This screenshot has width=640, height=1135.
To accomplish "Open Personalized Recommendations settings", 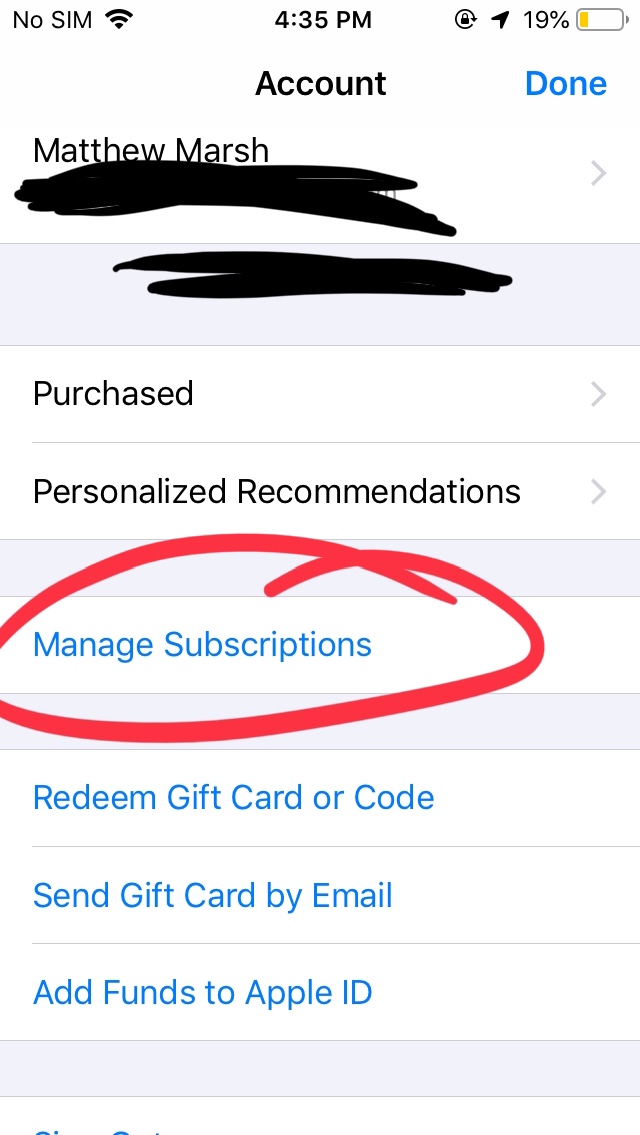I will coord(320,491).
